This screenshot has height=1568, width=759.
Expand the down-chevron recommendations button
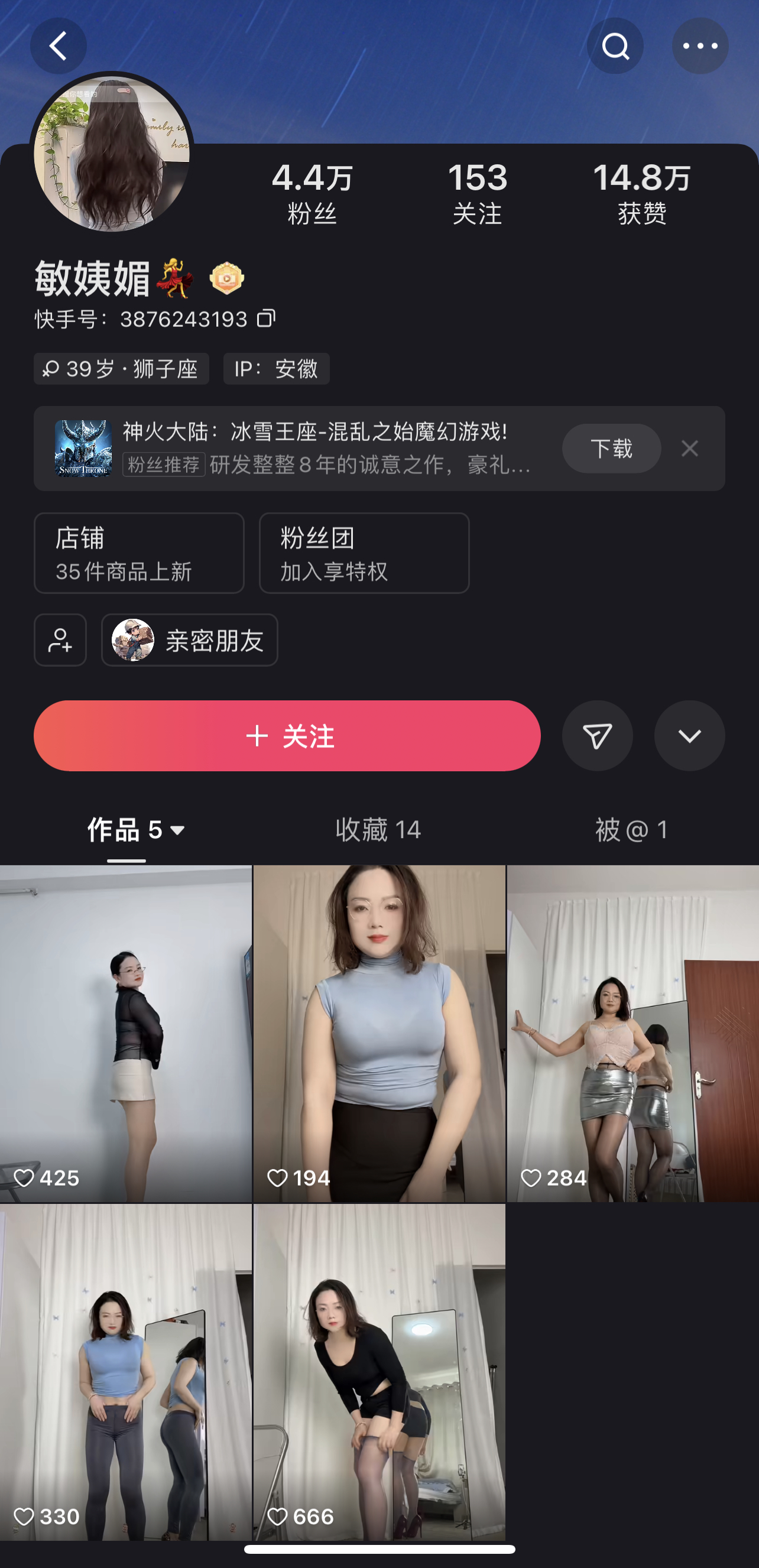point(689,736)
